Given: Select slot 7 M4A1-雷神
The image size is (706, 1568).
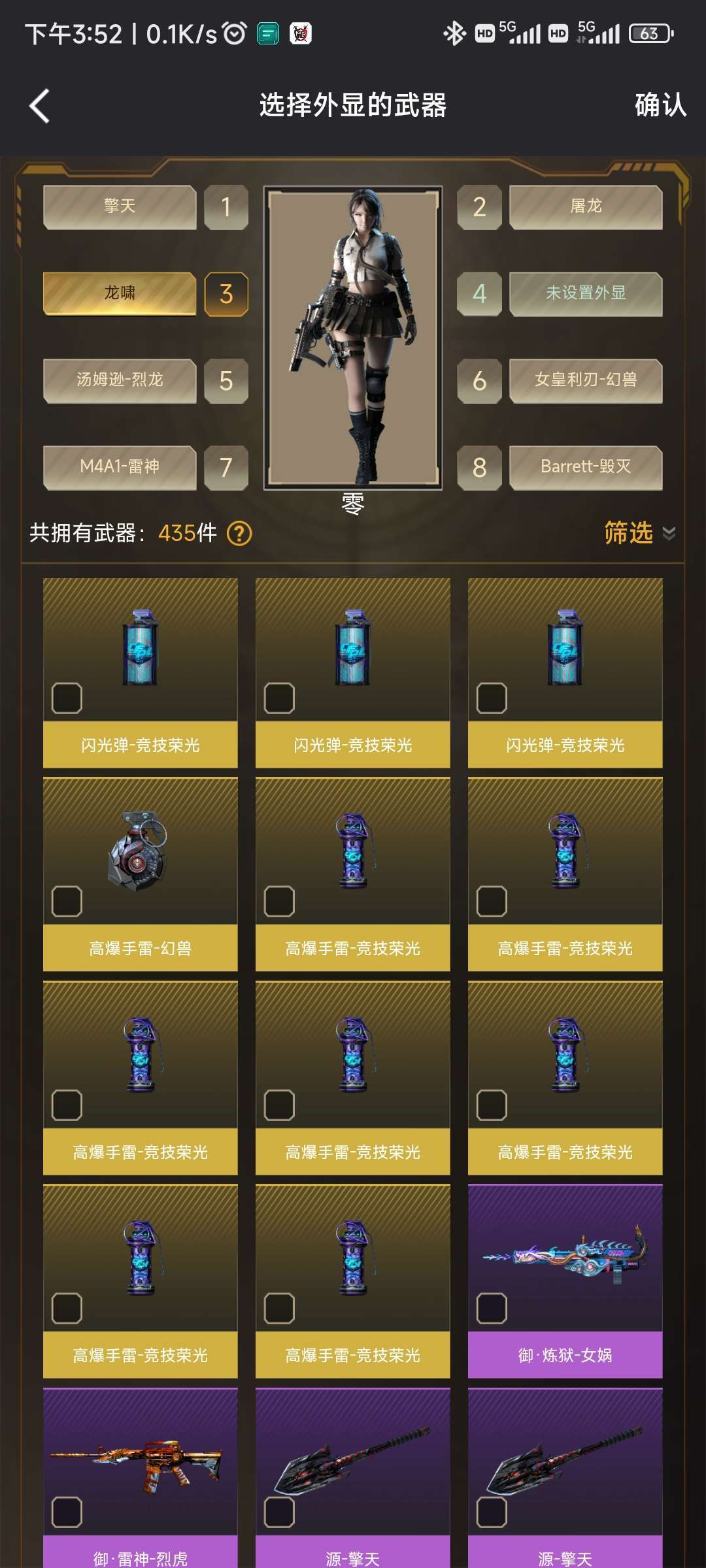Looking at the screenshot, I should point(120,467).
